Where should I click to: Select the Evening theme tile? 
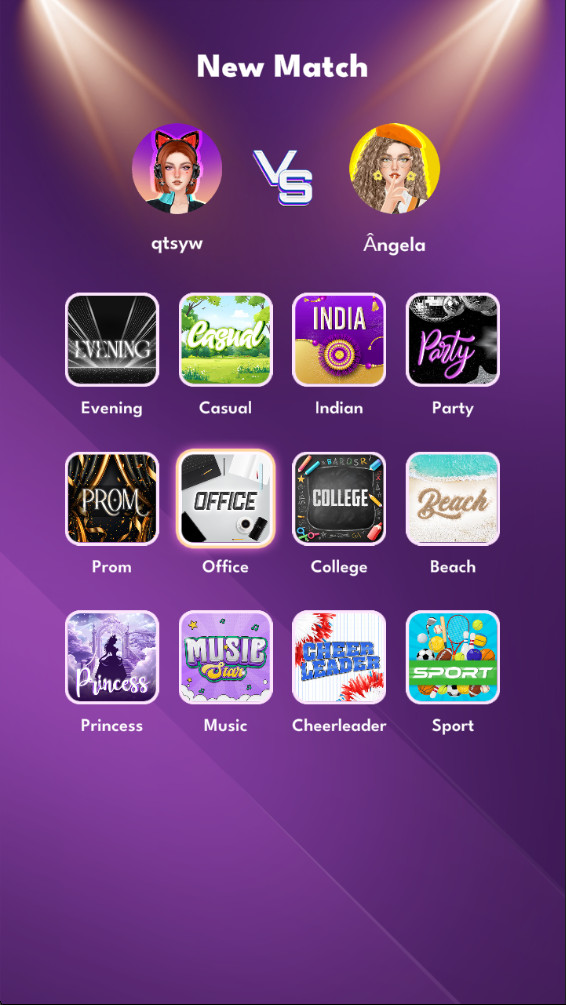coord(112,340)
